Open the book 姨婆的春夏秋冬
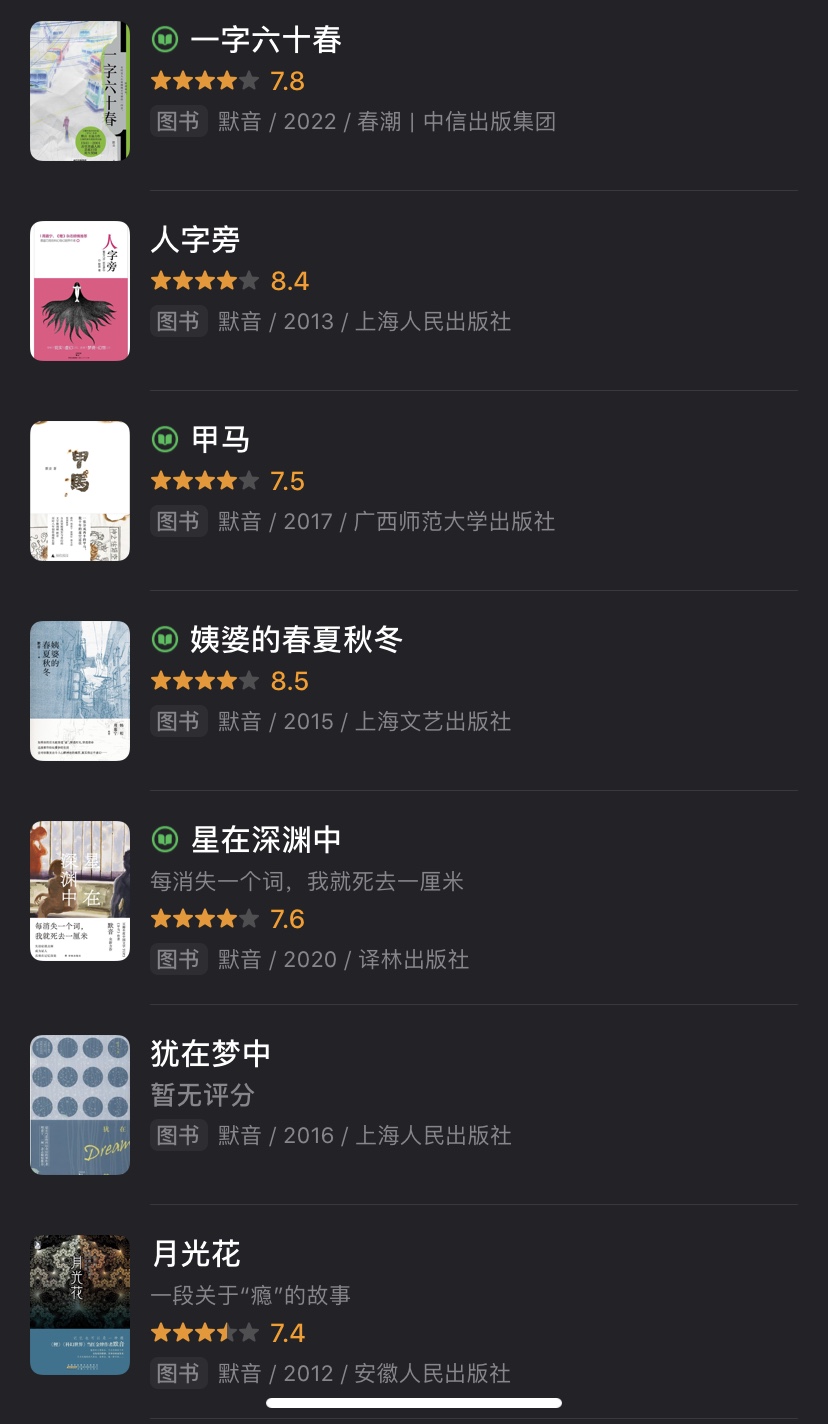828x1424 pixels. (296, 640)
